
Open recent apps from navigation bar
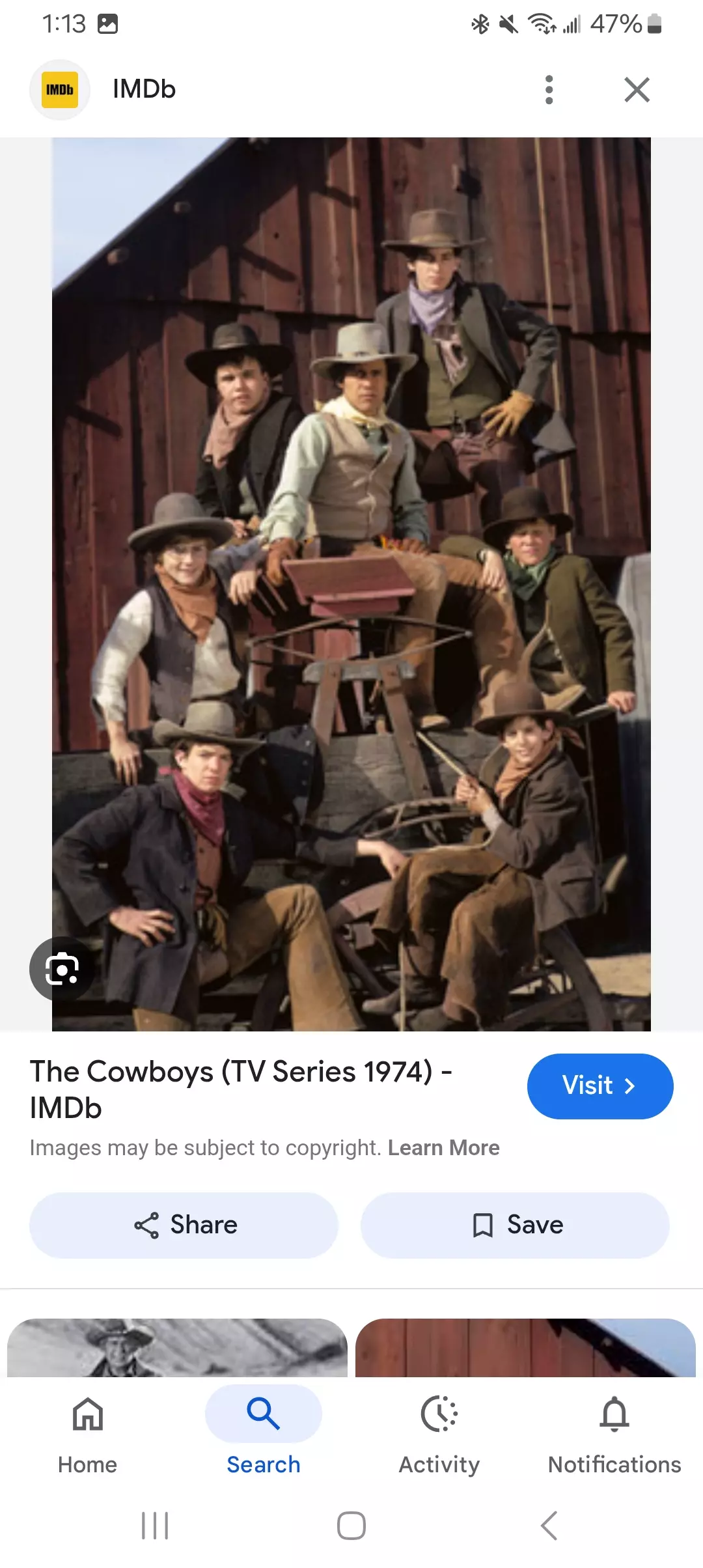[x=155, y=1525]
